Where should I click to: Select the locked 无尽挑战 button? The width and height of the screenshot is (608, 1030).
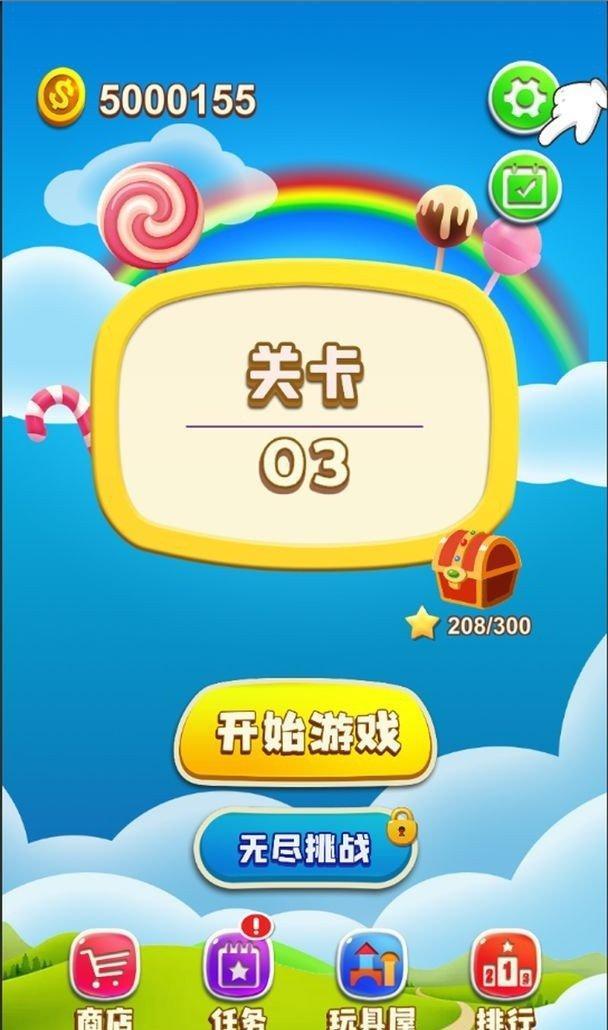point(305,849)
